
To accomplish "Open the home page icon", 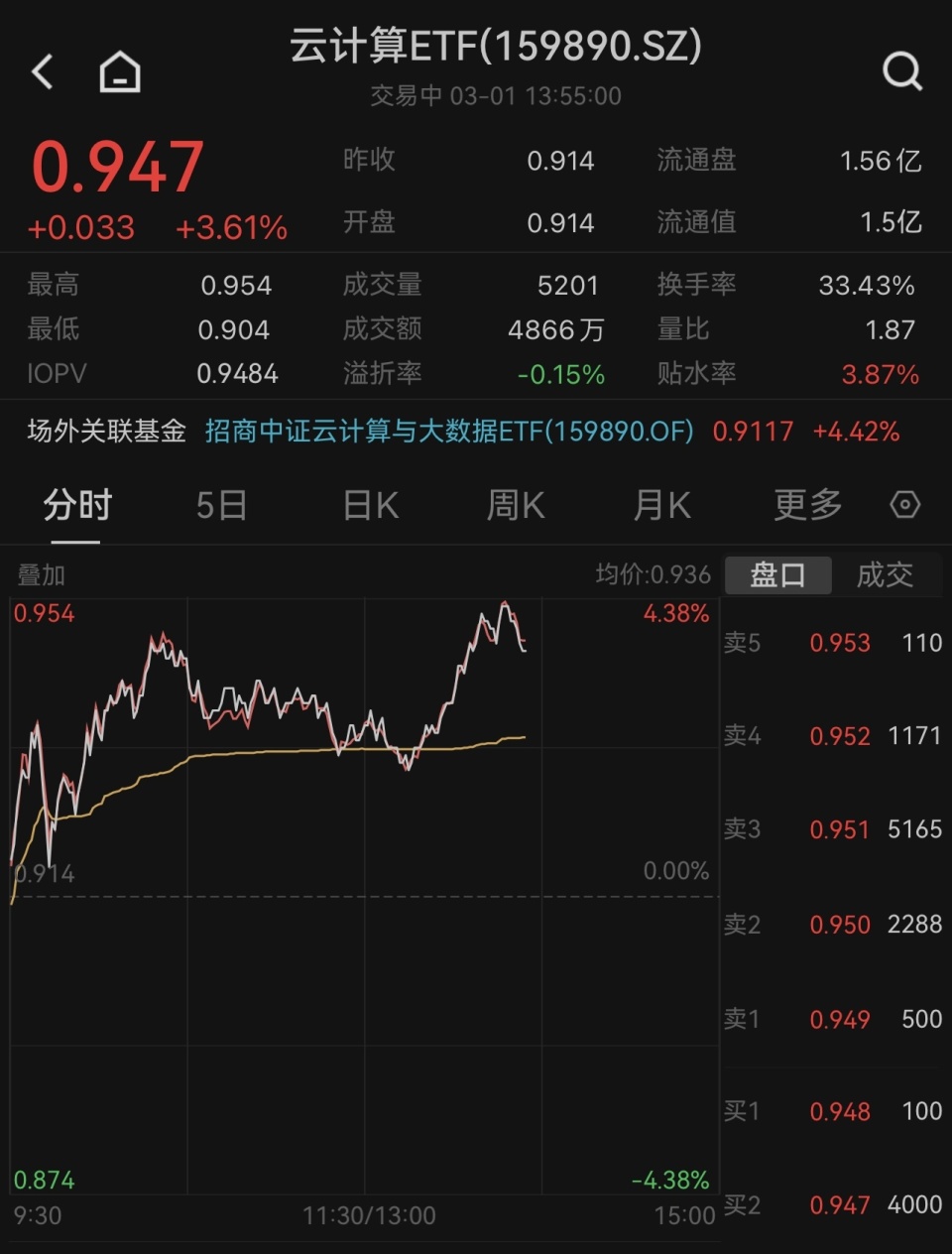I will pos(119,71).
